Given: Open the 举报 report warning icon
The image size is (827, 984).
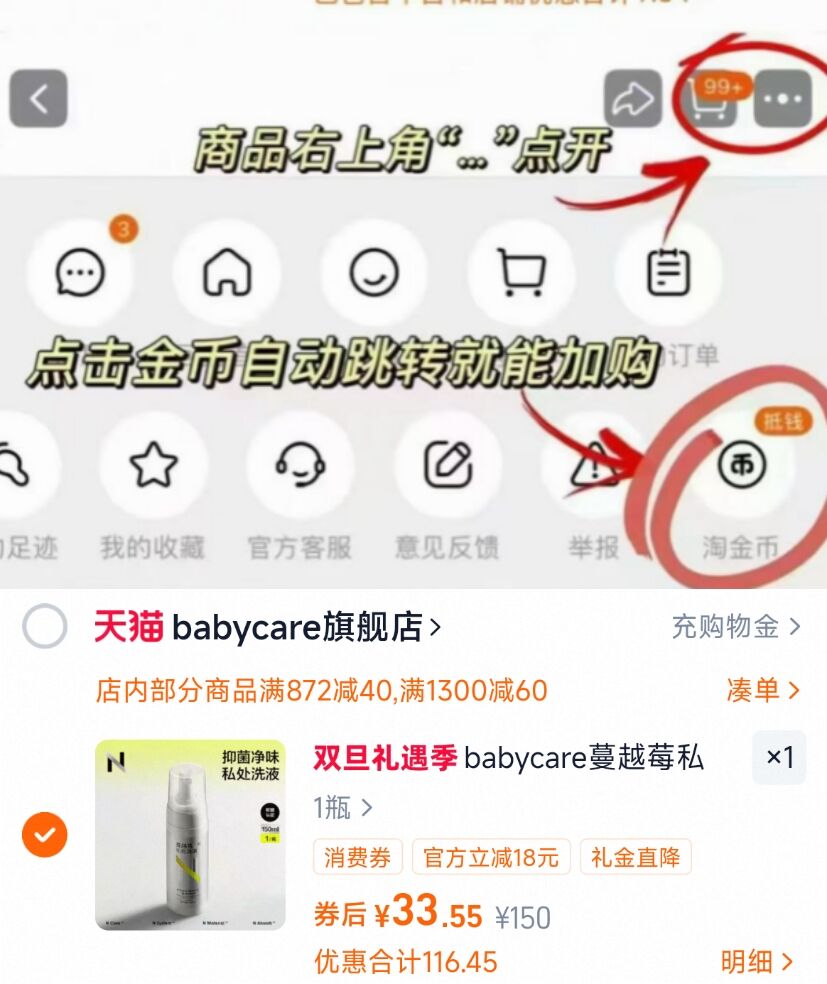Looking at the screenshot, I should tap(591, 466).
